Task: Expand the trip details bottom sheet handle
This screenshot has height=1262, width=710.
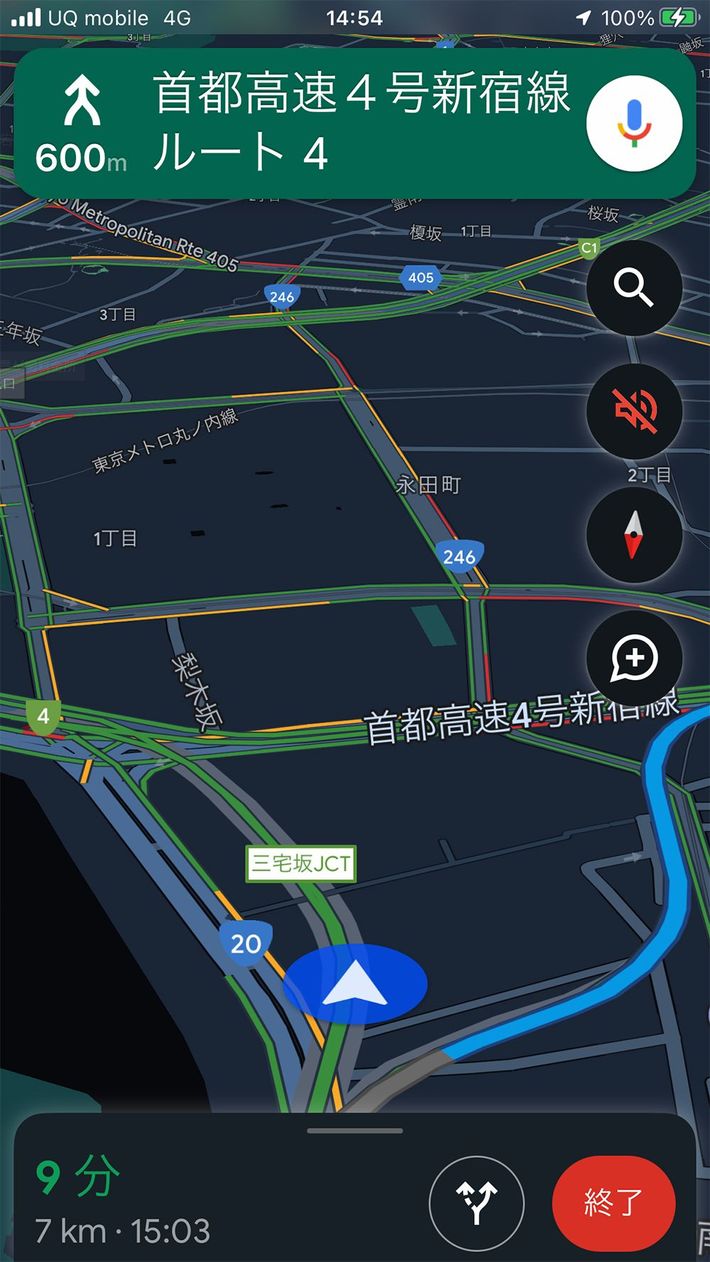Action: click(x=355, y=1131)
